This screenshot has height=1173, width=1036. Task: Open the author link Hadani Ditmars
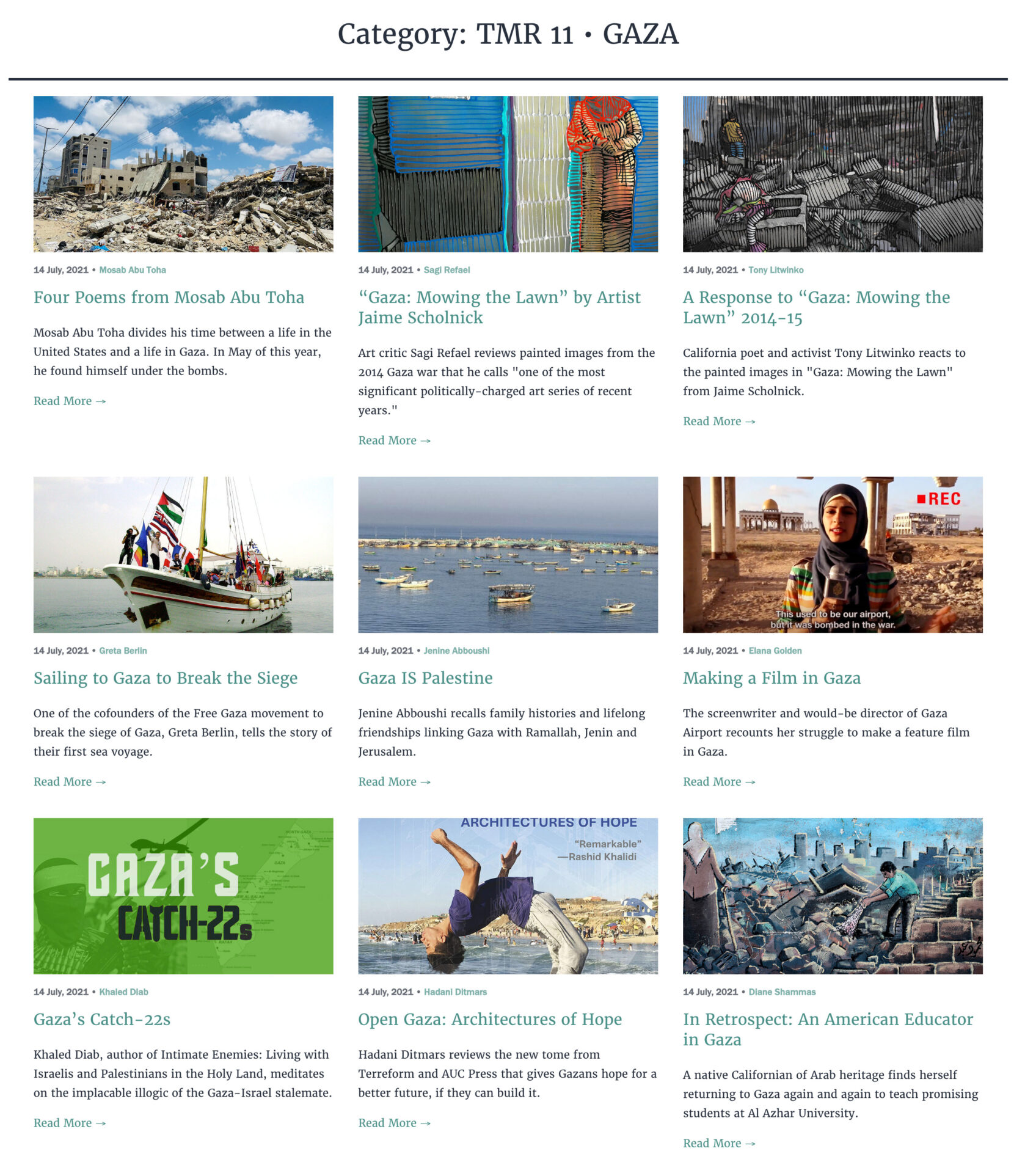[x=455, y=992]
